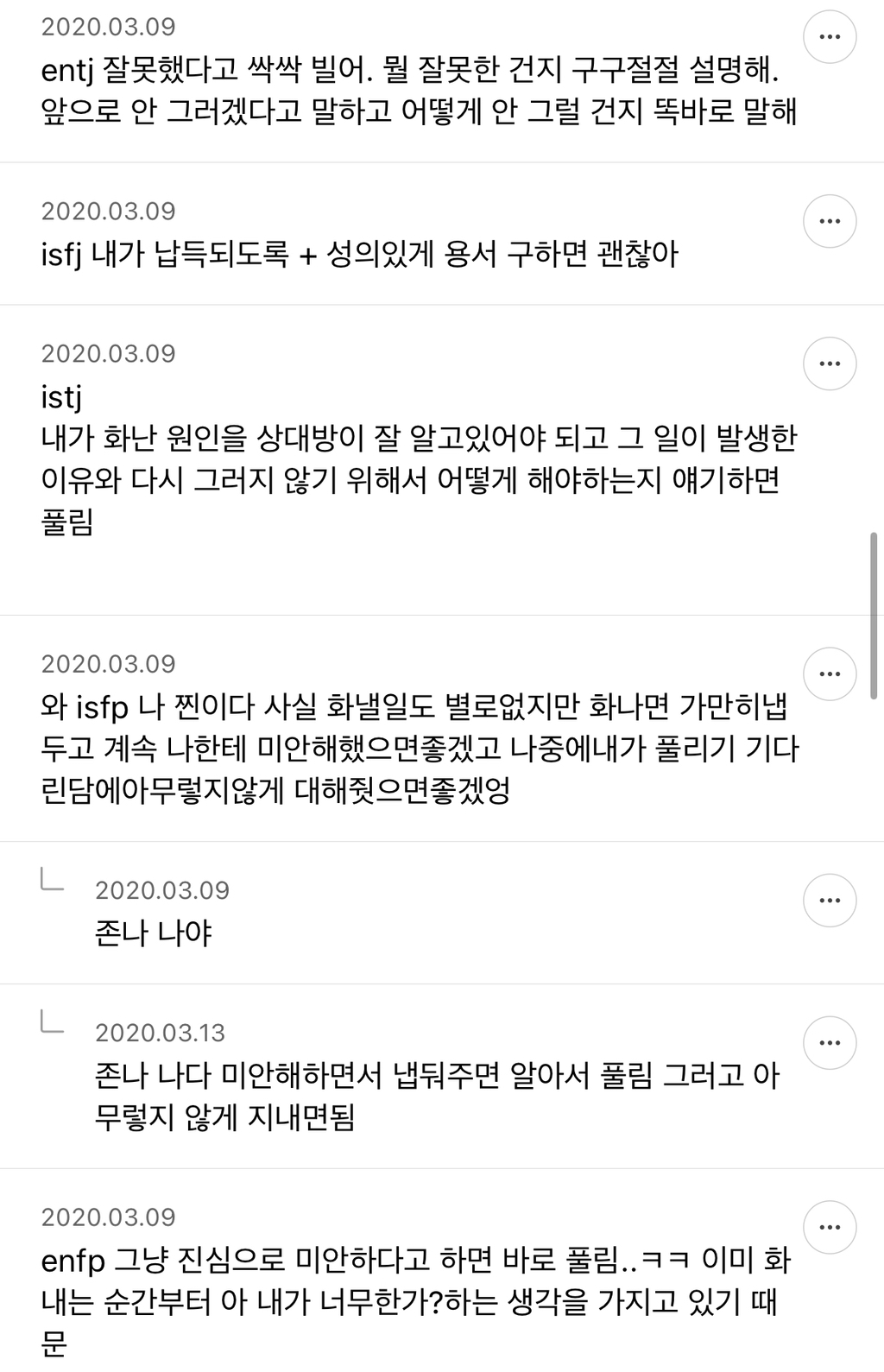Open more options on the isfp comment
Viewport: 884px width, 1372px height.
point(830,674)
